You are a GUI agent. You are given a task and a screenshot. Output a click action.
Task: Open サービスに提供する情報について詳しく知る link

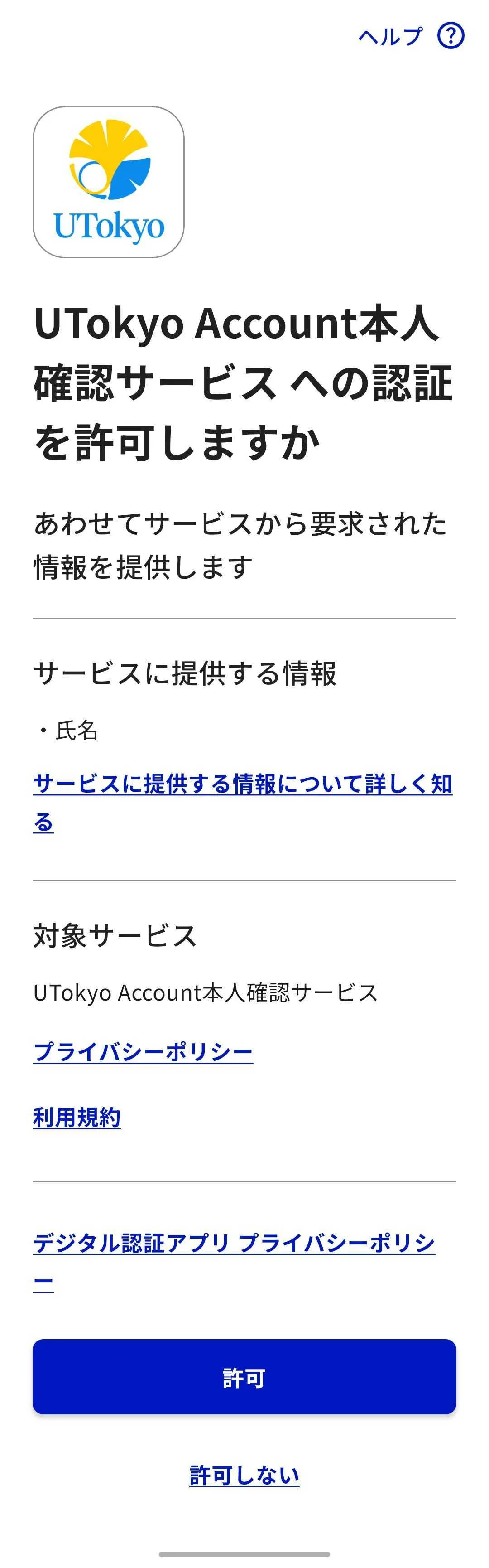tap(242, 784)
